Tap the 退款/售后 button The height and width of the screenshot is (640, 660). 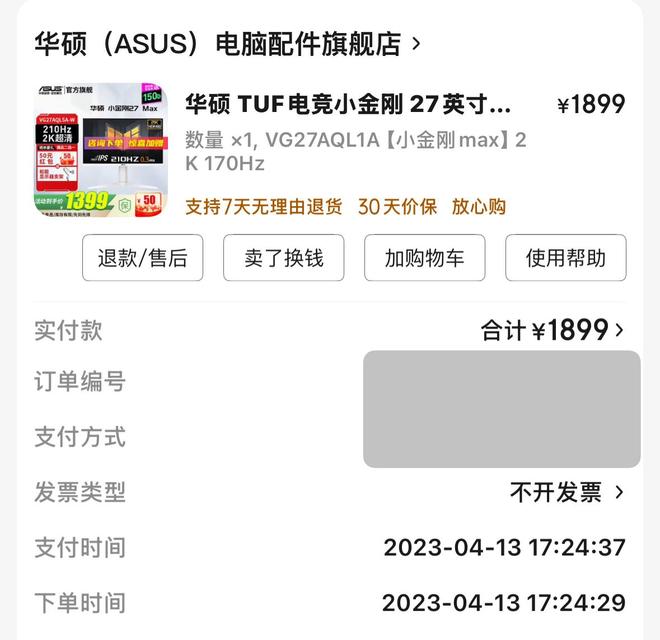pos(142,258)
